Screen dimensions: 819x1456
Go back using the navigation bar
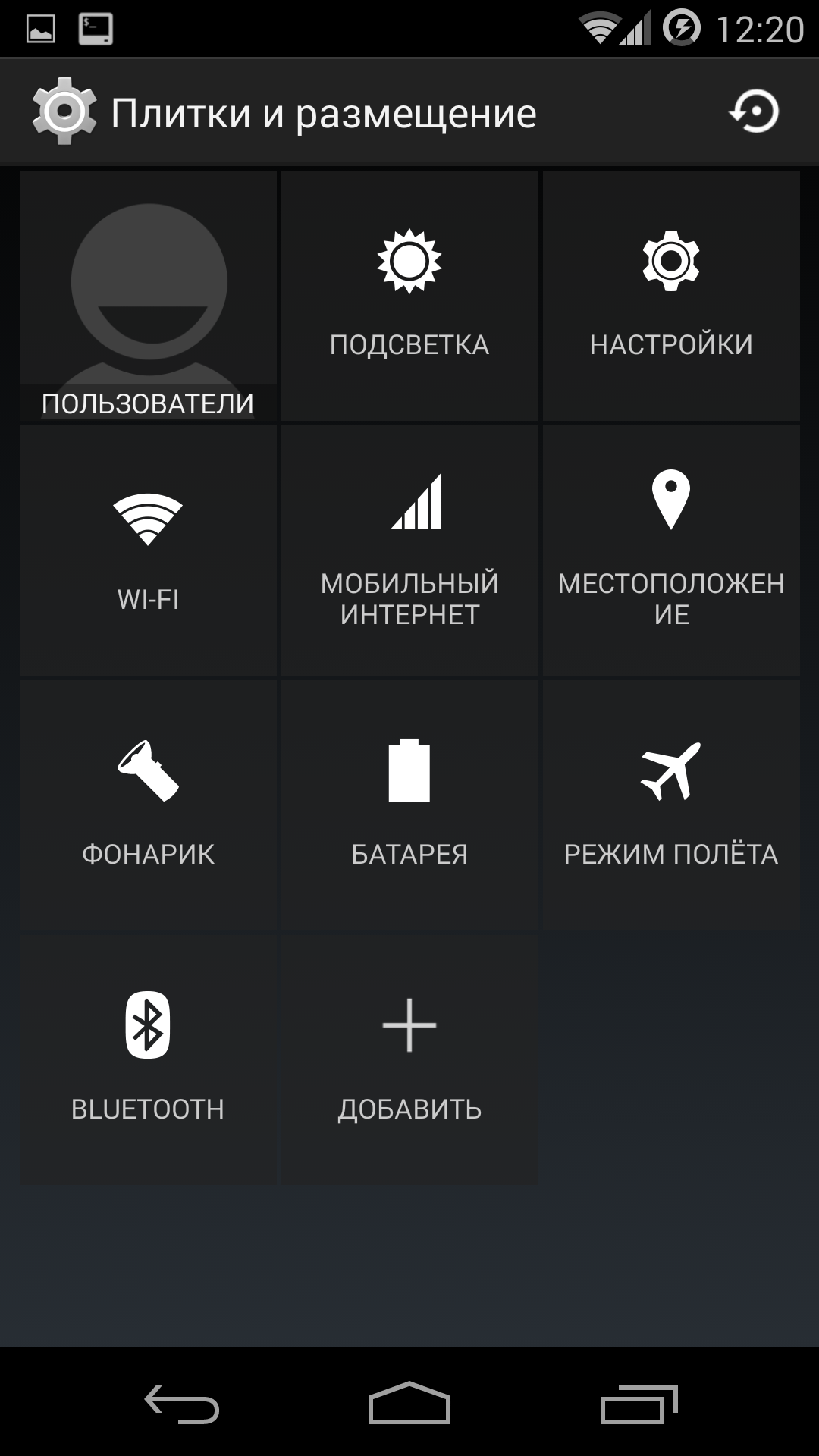[x=182, y=1404]
